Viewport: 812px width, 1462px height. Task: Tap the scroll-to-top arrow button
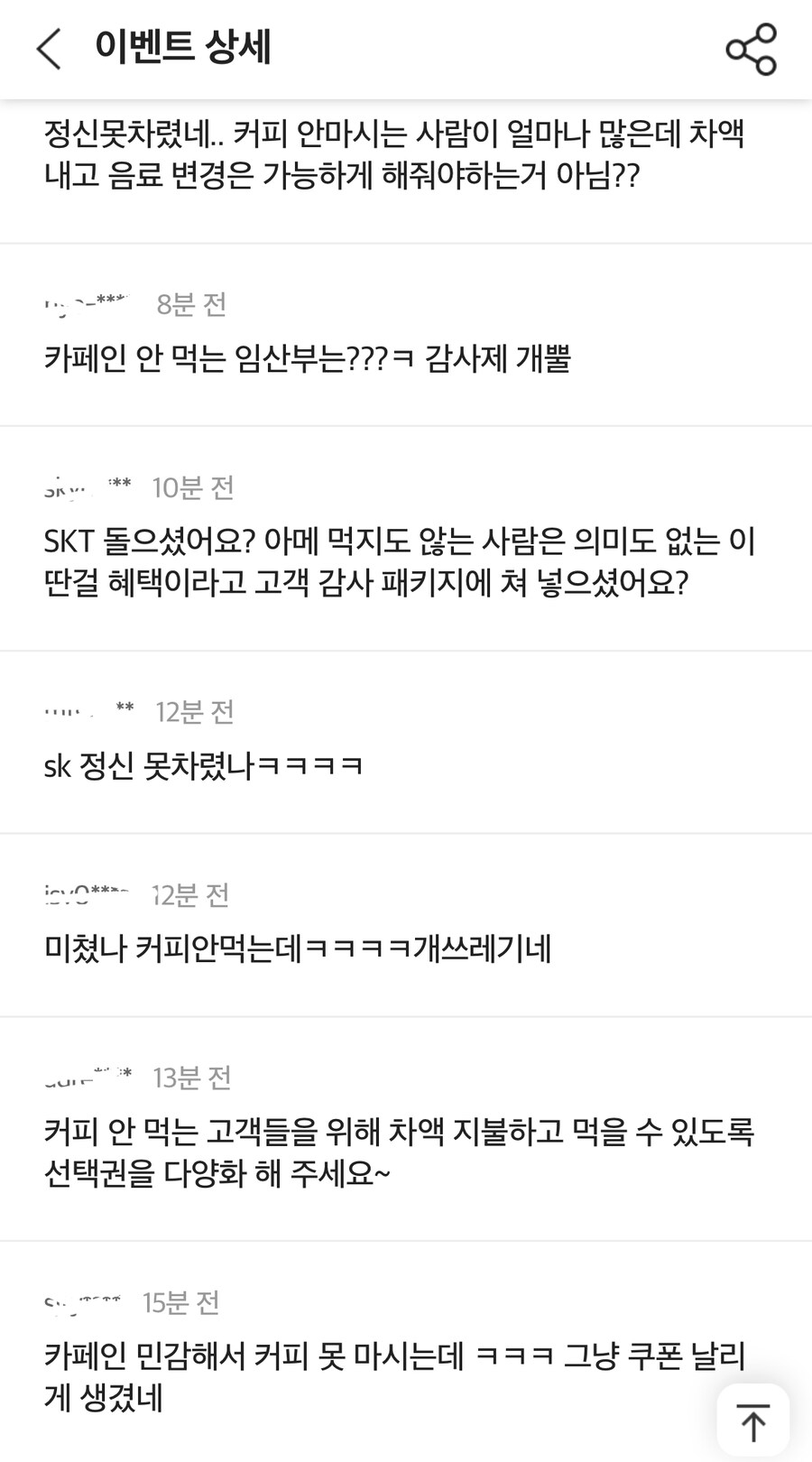[754, 1419]
